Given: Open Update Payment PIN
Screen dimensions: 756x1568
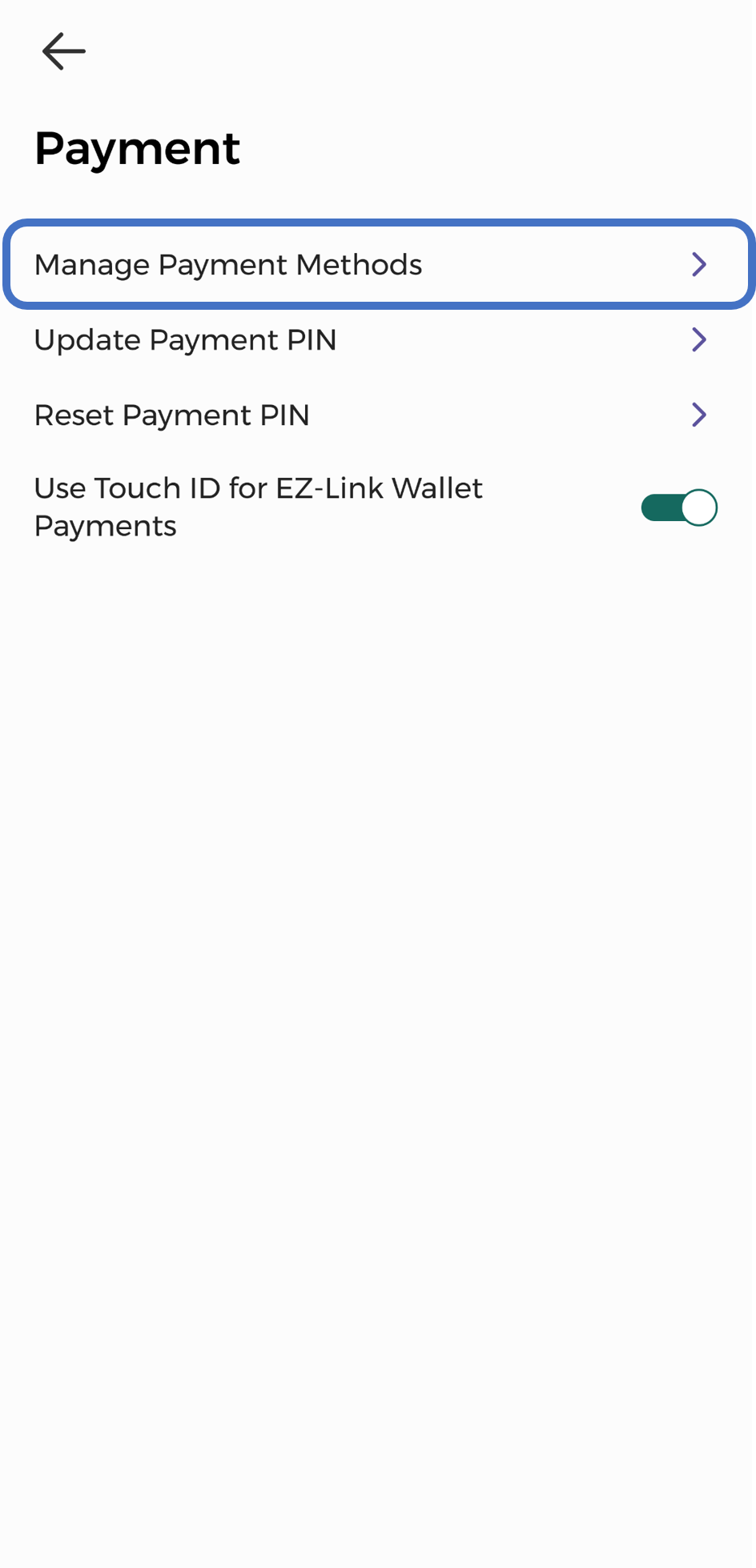Looking at the screenshot, I should click(376, 340).
